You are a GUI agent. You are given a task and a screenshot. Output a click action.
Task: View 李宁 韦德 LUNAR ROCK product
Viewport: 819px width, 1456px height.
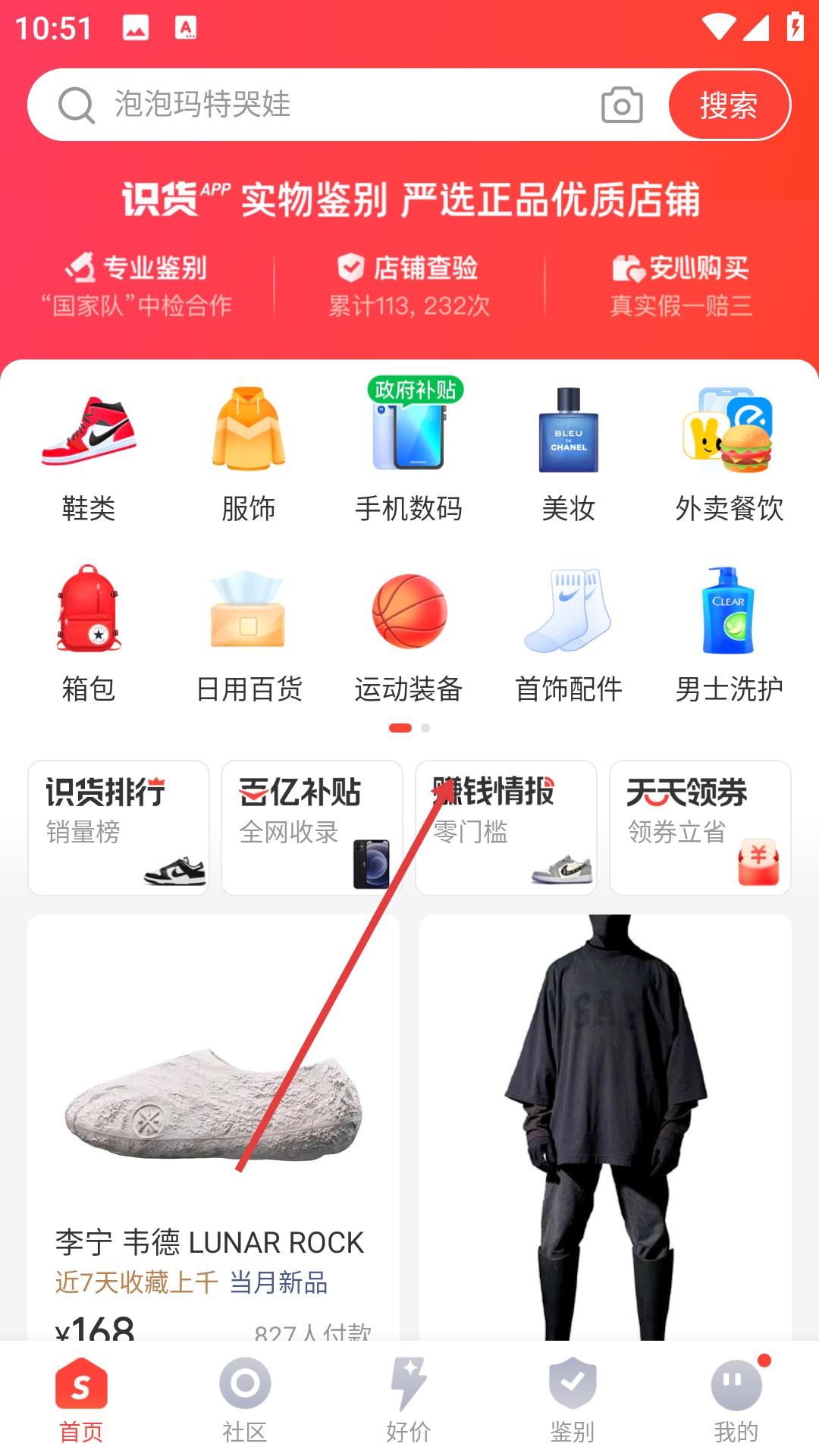click(x=213, y=1122)
